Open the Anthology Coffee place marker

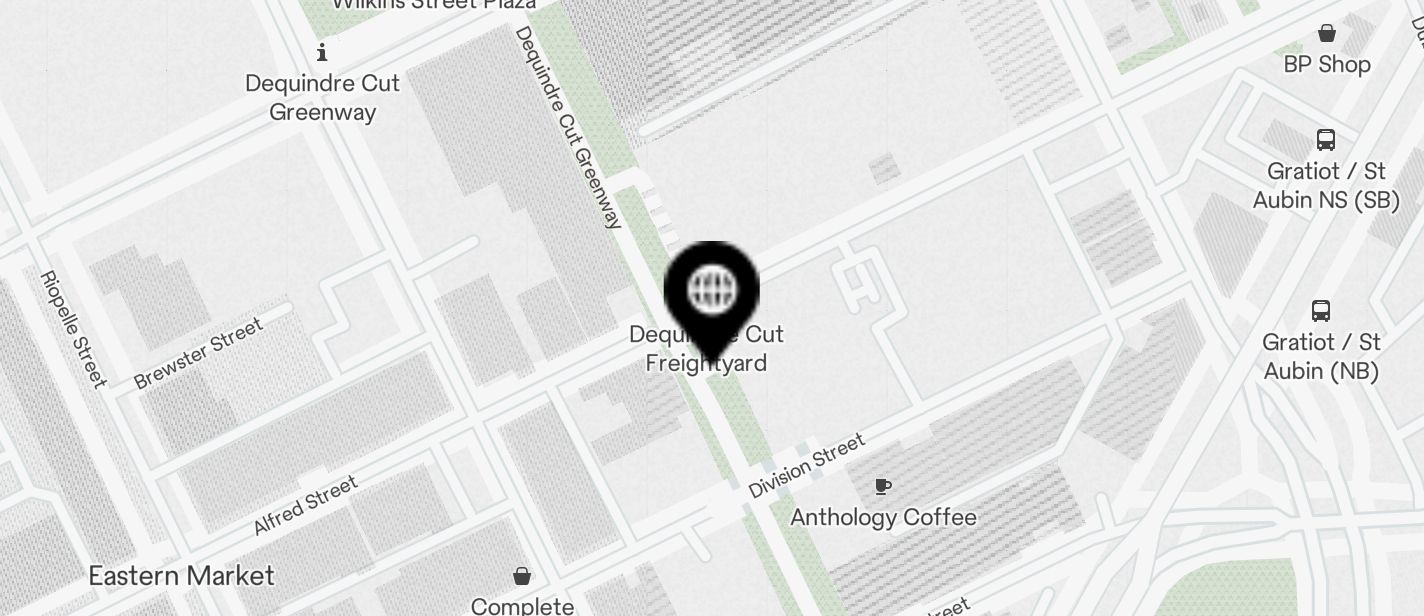click(x=882, y=487)
